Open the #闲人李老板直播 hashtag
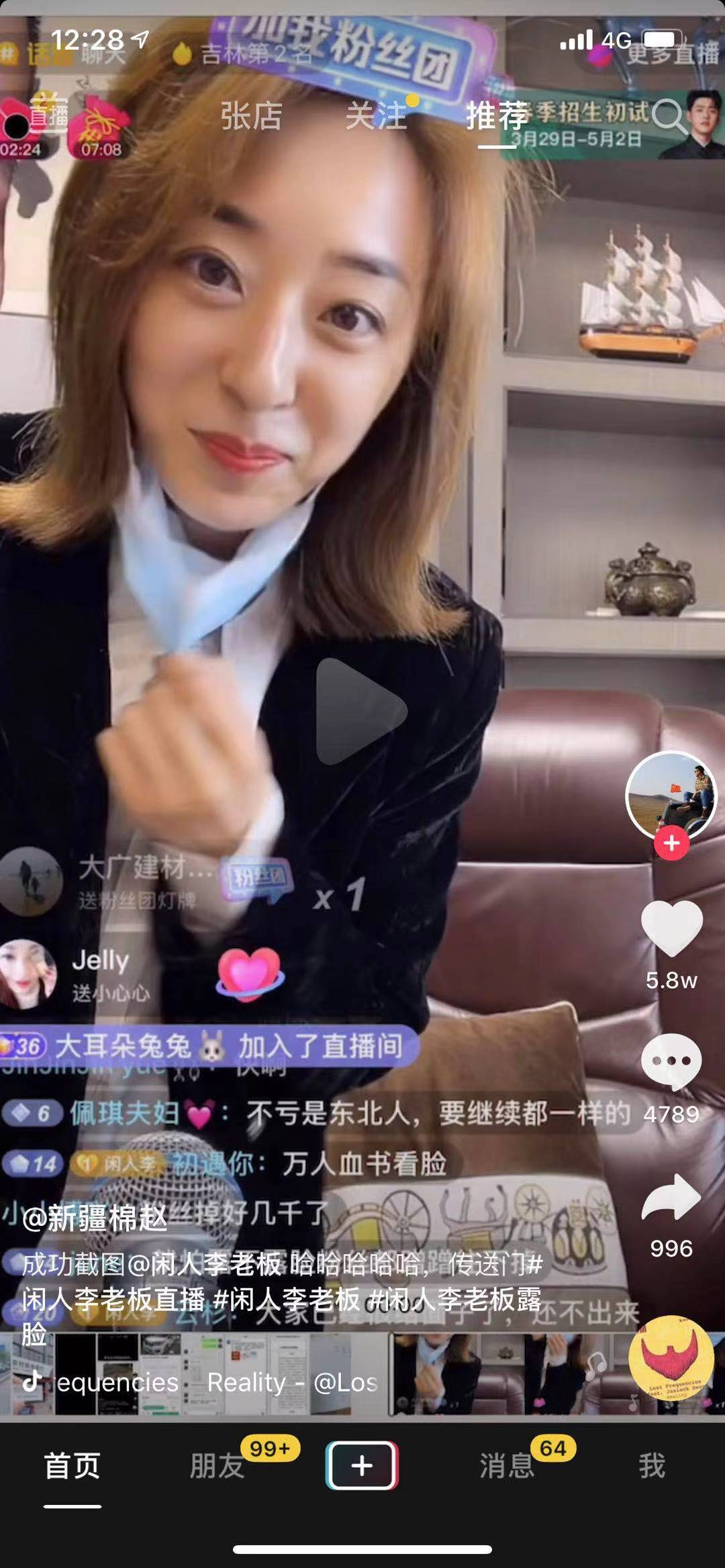Screen dimensions: 725x1568 pyautogui.click(x=113, y=1300)
